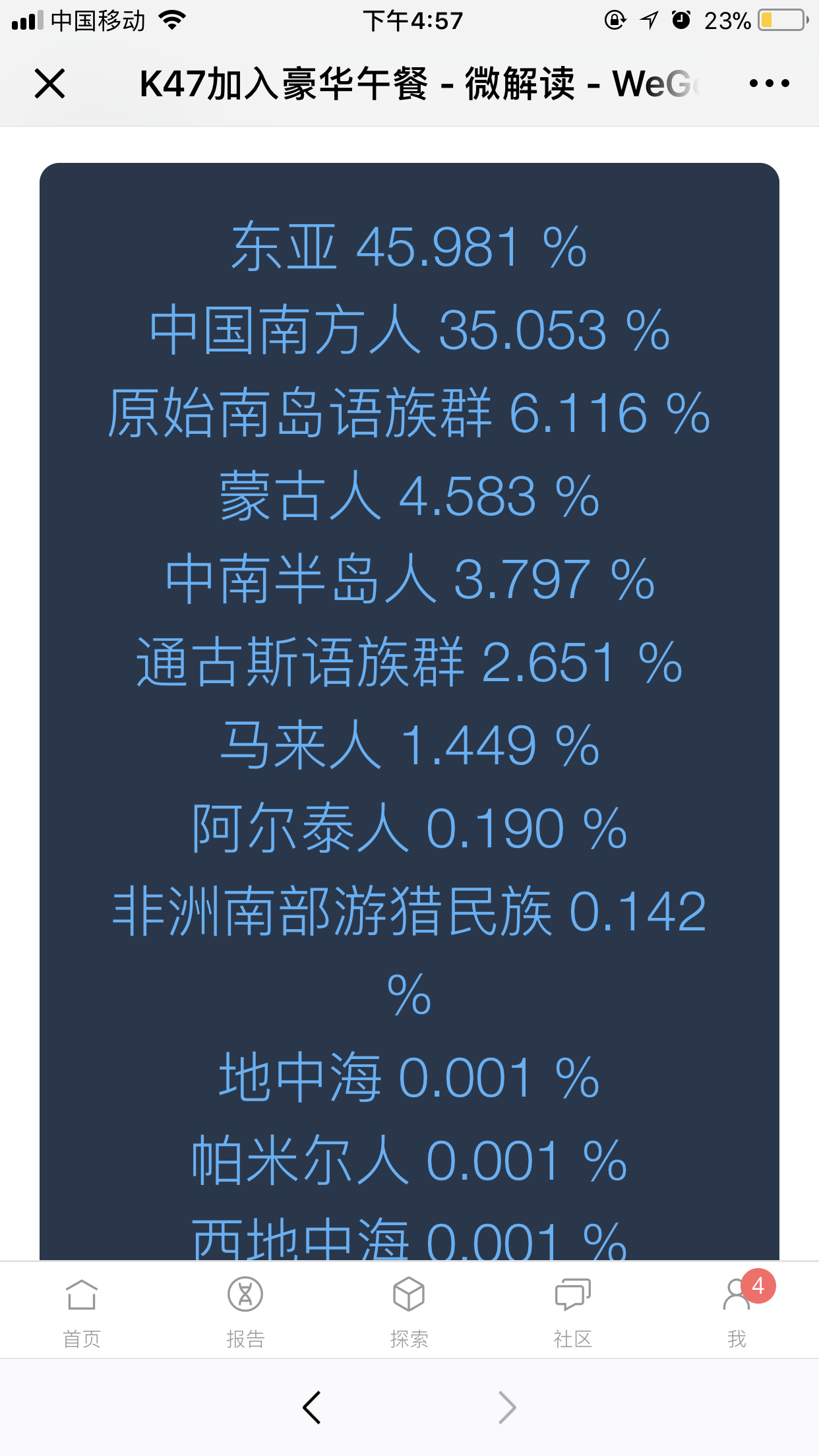The width and height of the screenshot is (819, 1456).
Task: Open the three-dot more options menu
Action: point(769,84)
